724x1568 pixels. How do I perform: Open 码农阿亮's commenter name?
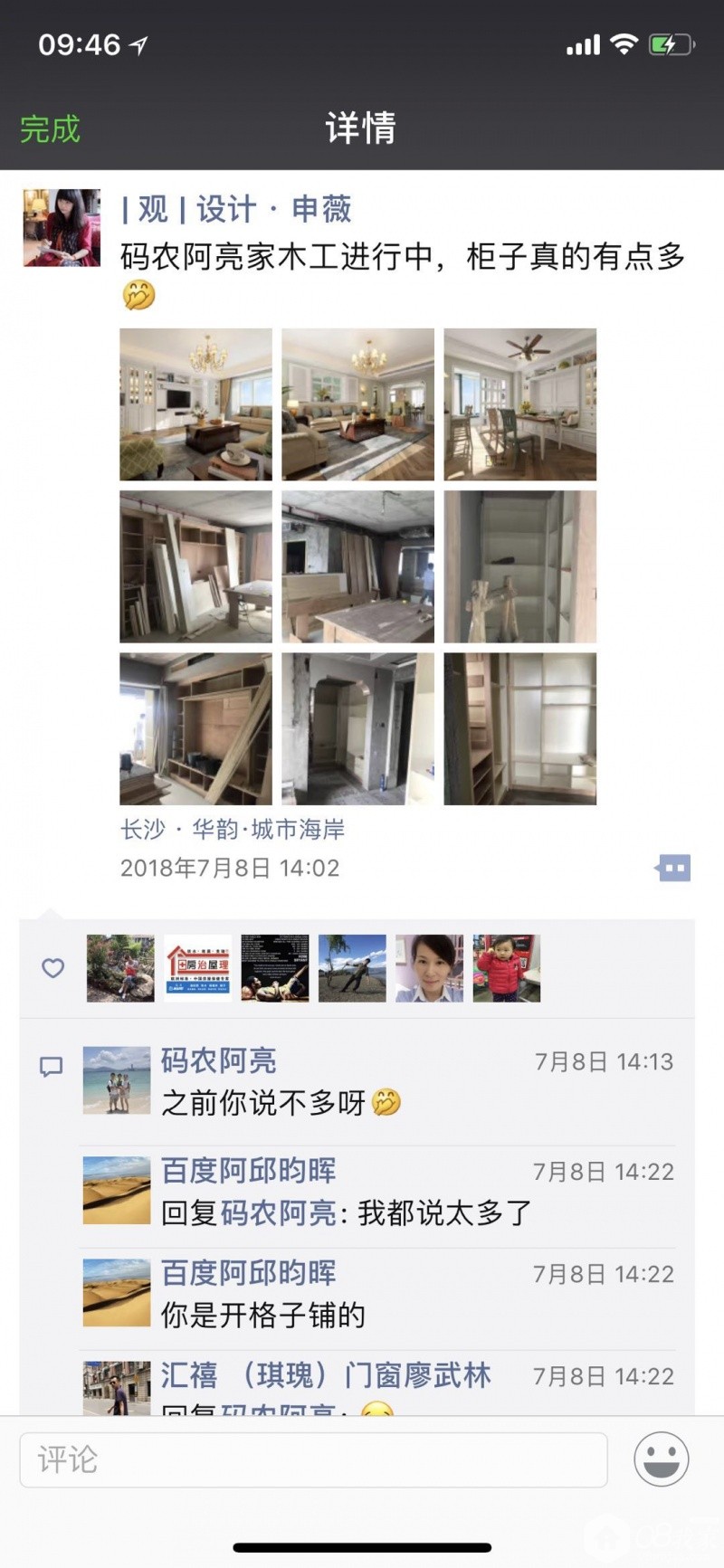[x=219, y=1060]
